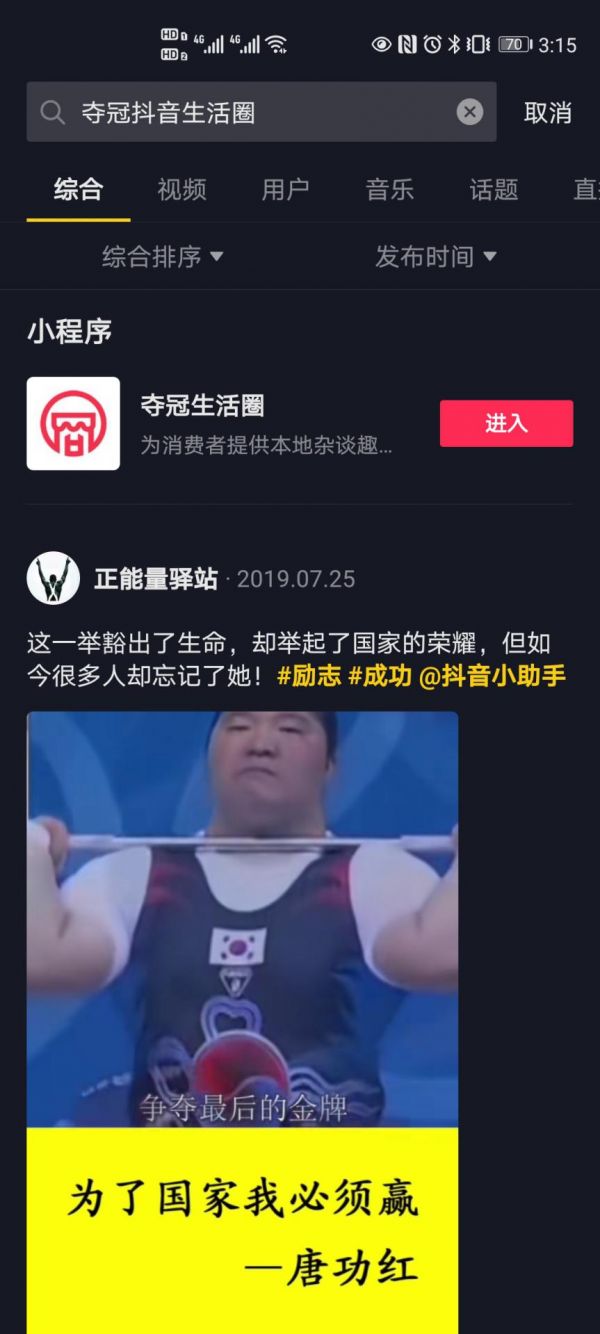The width and height of the screenshot is (600, 1334).
Task: Cancel the search with 取消
Action: click(547, 112)
